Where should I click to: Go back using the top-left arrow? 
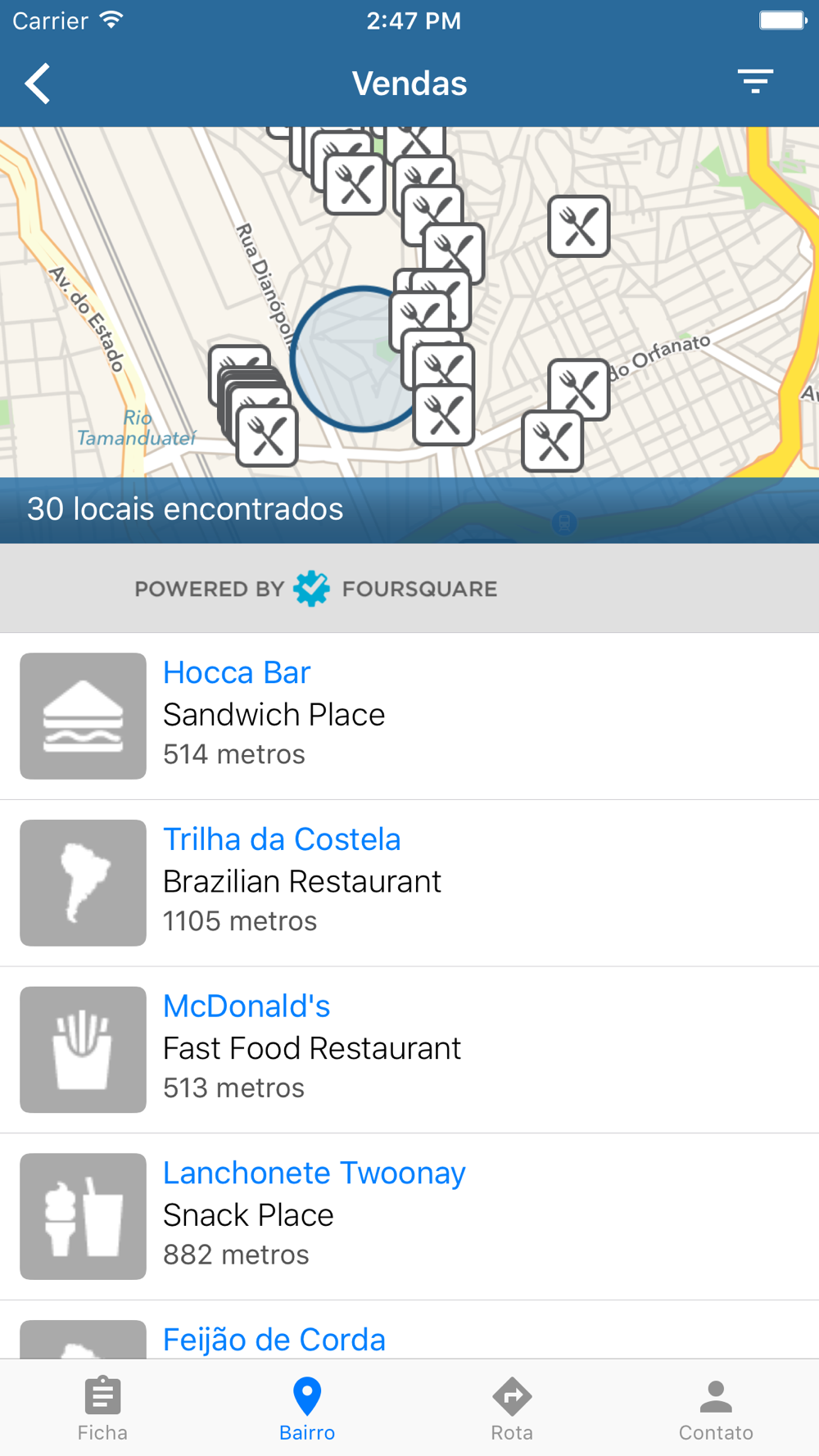coord(38,84)
